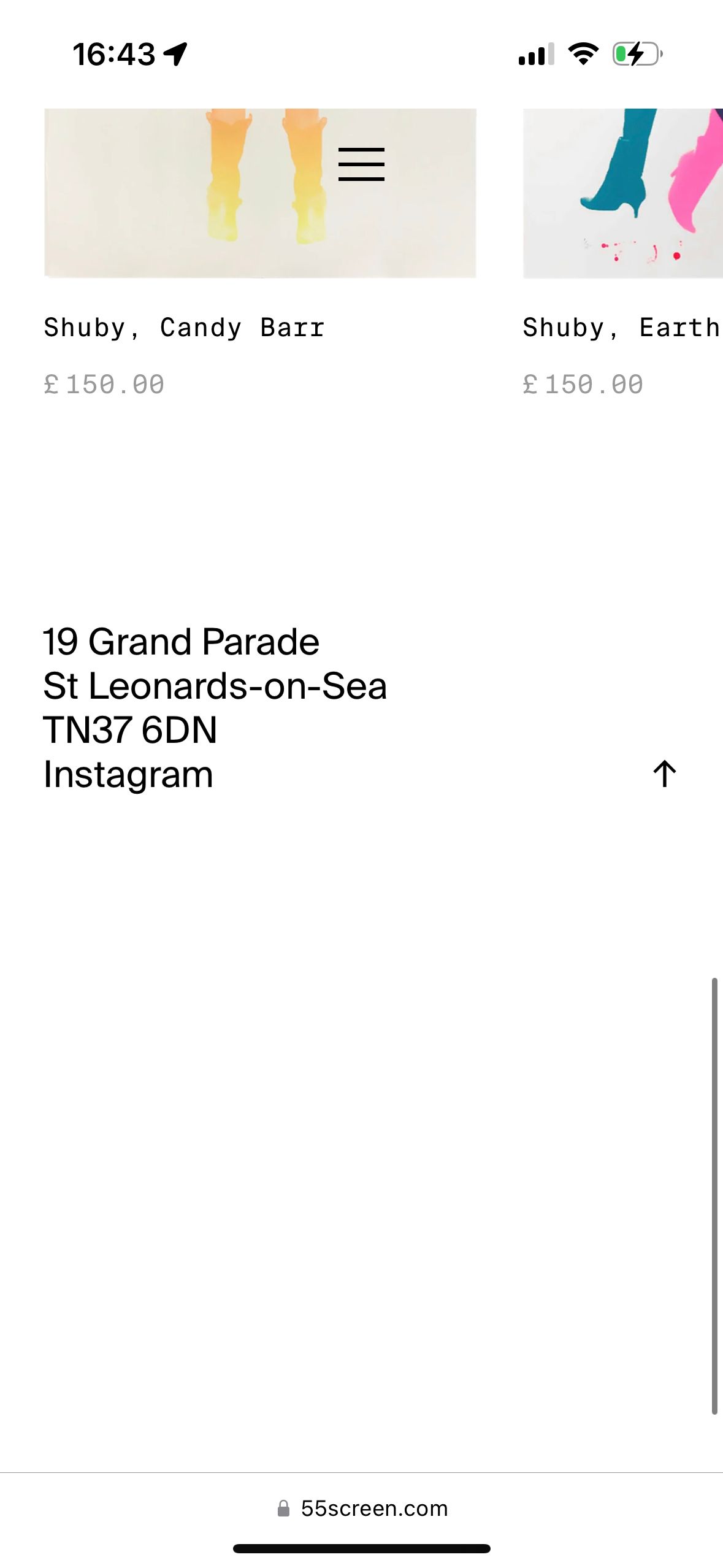Open the Shuby, Earth print
Image resolution: width=723 pixels, height=1568 pixels.
click(621, 328)
